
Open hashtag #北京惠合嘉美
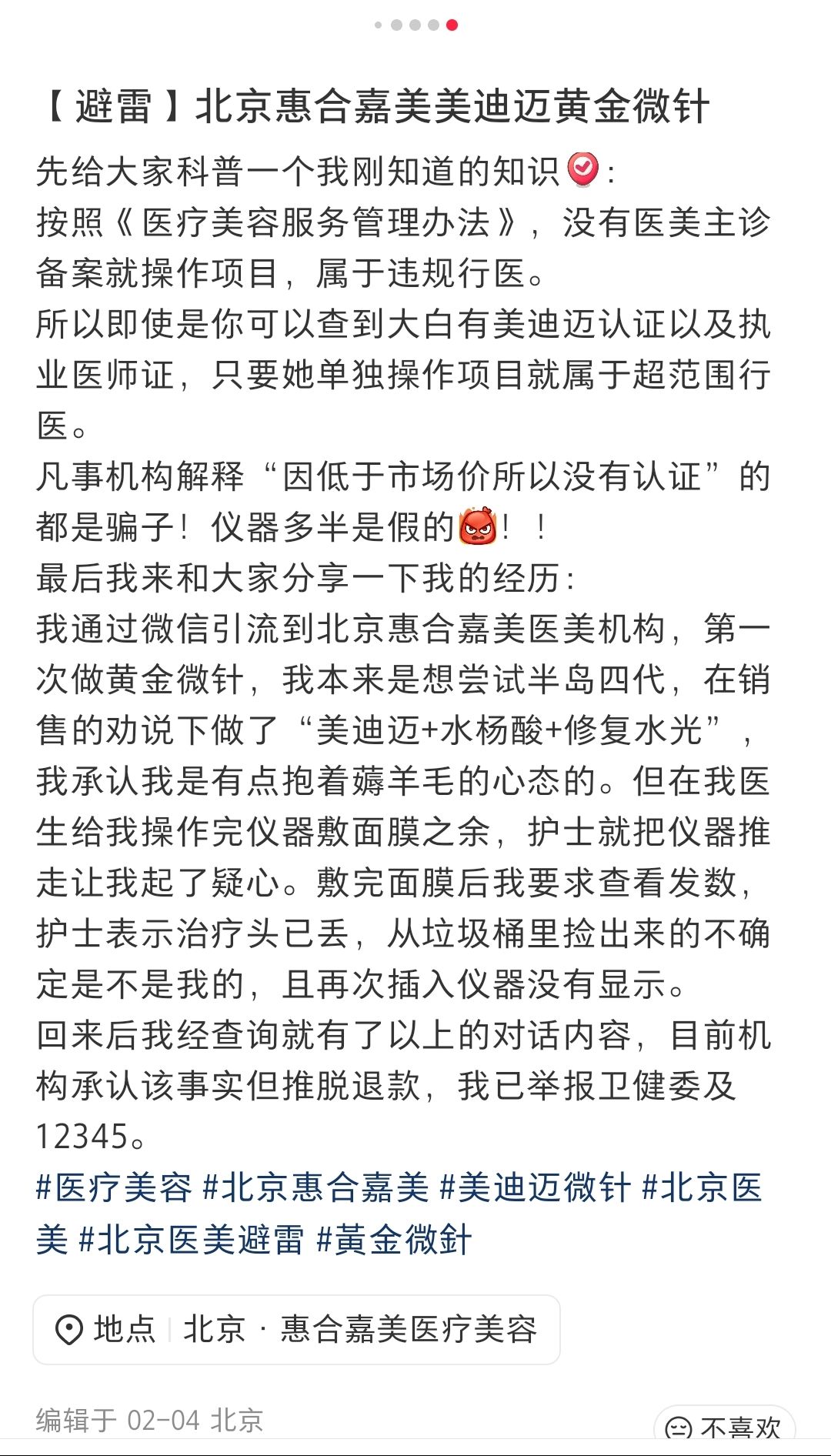point(315,1187)
